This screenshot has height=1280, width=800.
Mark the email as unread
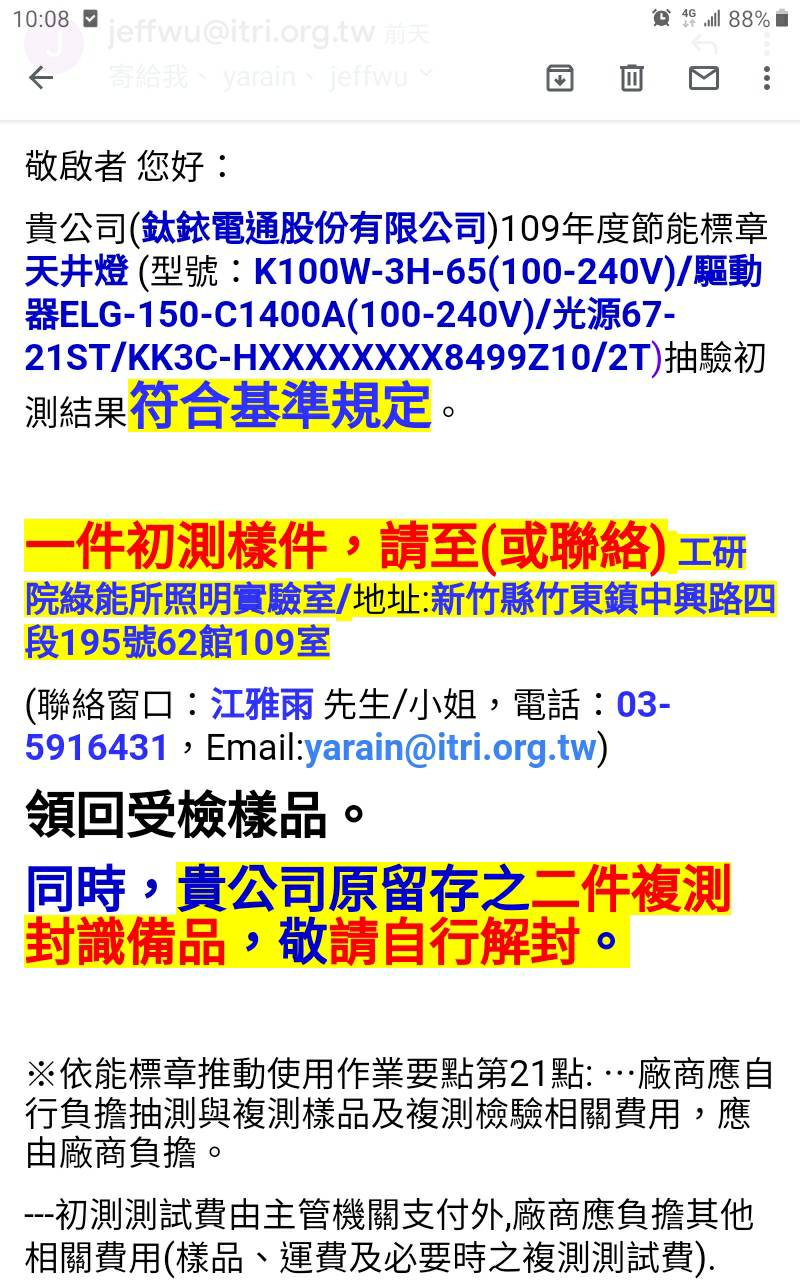pos(704,77)
